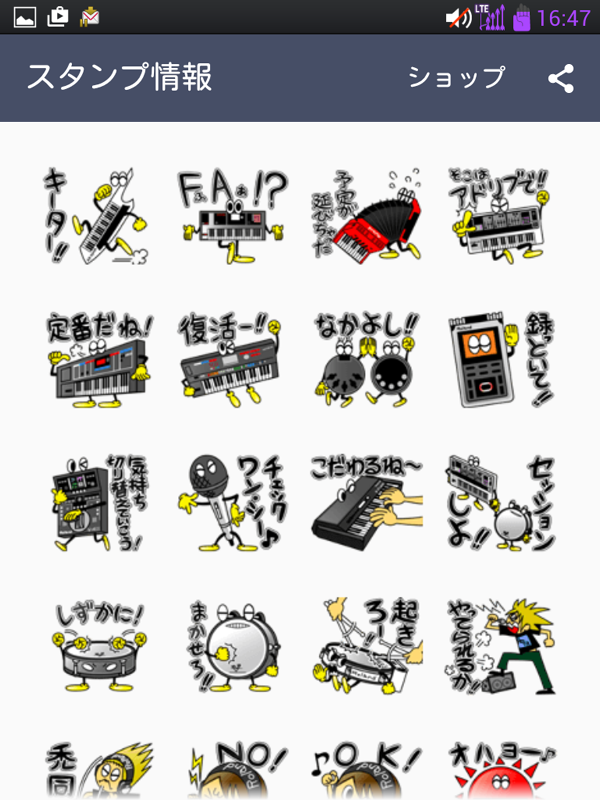Choose the こだわるね keyboard stamp
This screenshot has width=600, height=800.
pos(366,505)
